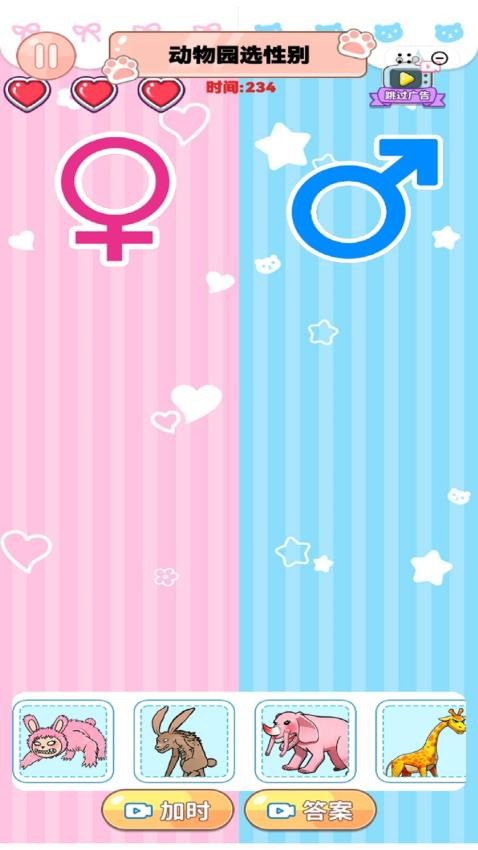Select the pink elephant animal card
This screenshot has width=478, height=850.
click(305, 741)
